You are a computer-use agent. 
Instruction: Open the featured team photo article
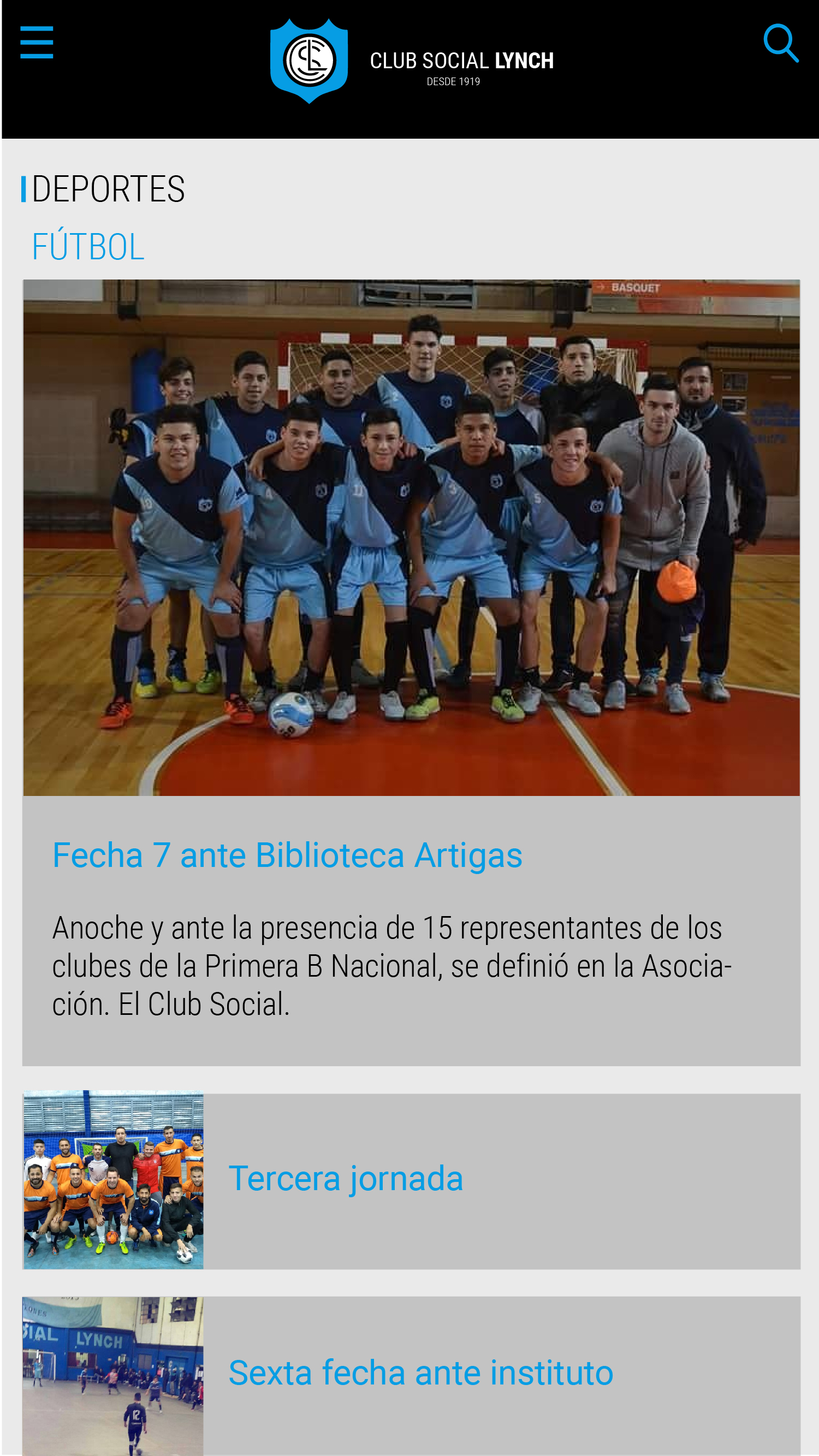pyautogui.click(x=411, y=538)
